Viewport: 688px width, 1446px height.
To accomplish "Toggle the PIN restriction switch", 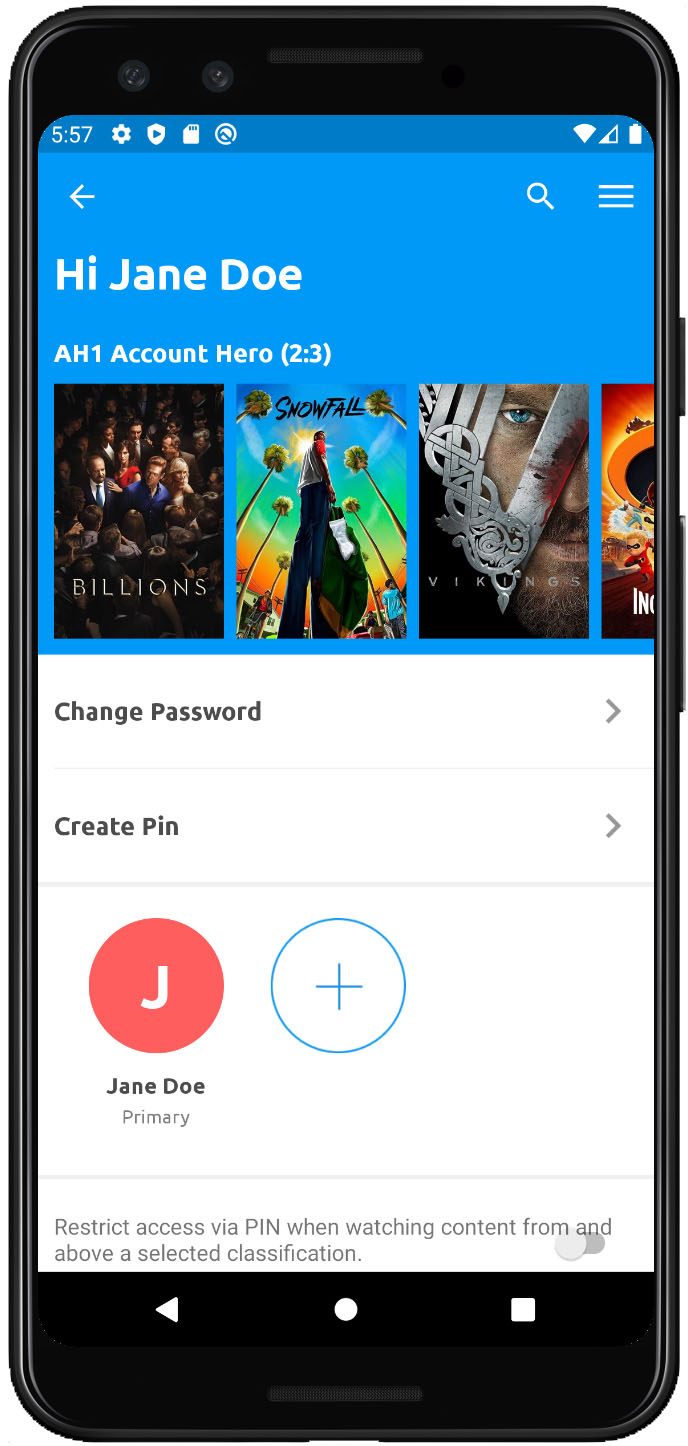I will [x=581, y=1244].
